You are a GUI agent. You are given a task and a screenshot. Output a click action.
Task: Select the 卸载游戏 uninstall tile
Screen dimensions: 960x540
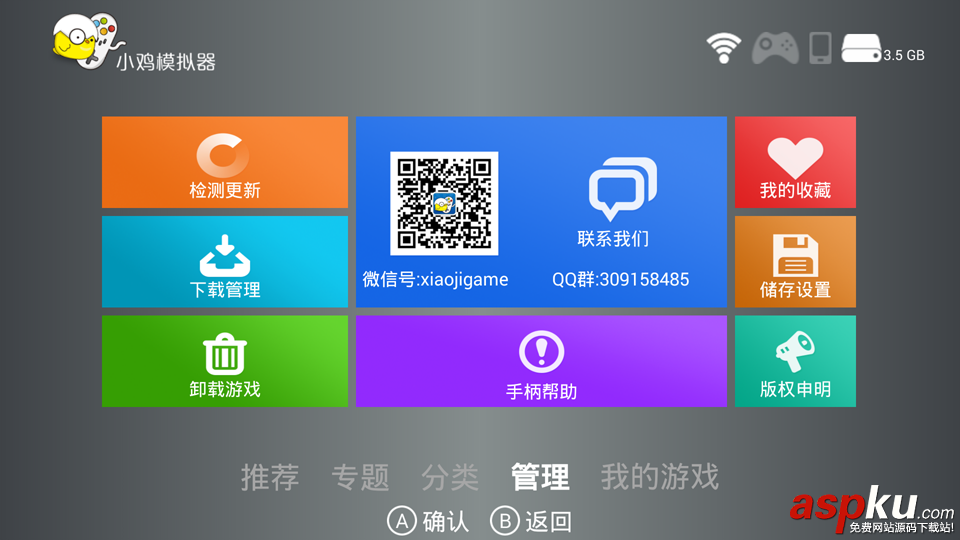pos(225,362)
